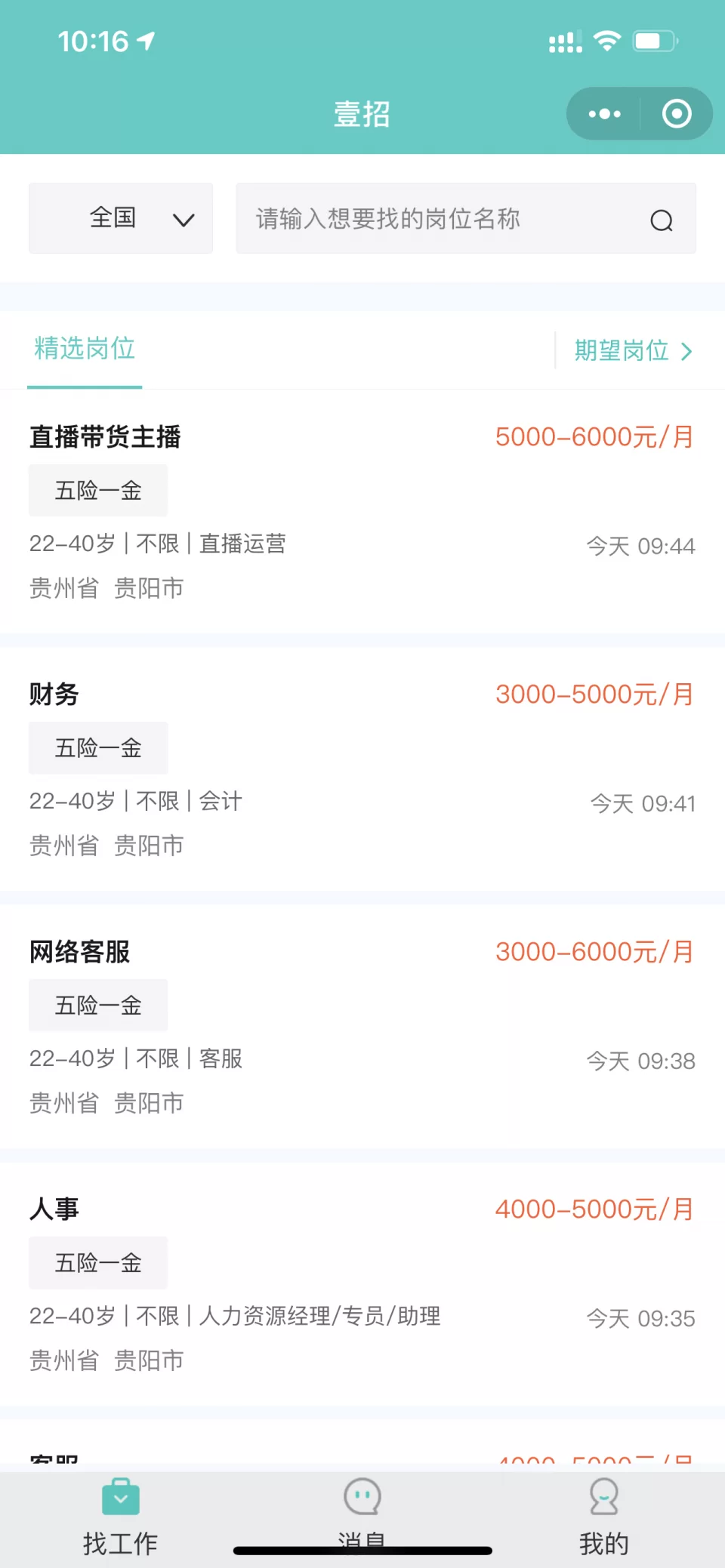Image resolution: width=725 pixels, height=1568 pixels.
Task: View the 人事 job details
Action: (362, 1283)
